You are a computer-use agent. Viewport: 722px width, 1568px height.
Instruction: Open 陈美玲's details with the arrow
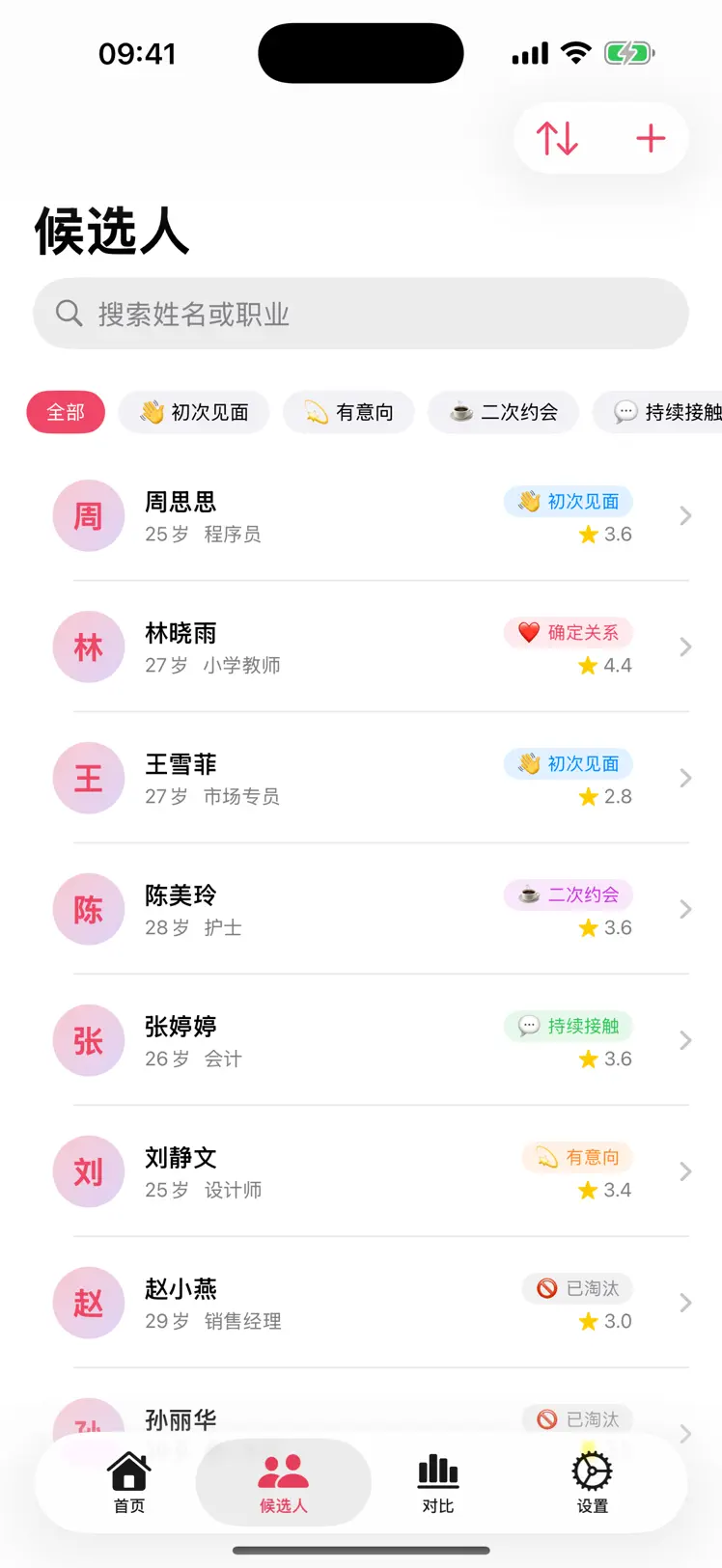tap(685, 909)
